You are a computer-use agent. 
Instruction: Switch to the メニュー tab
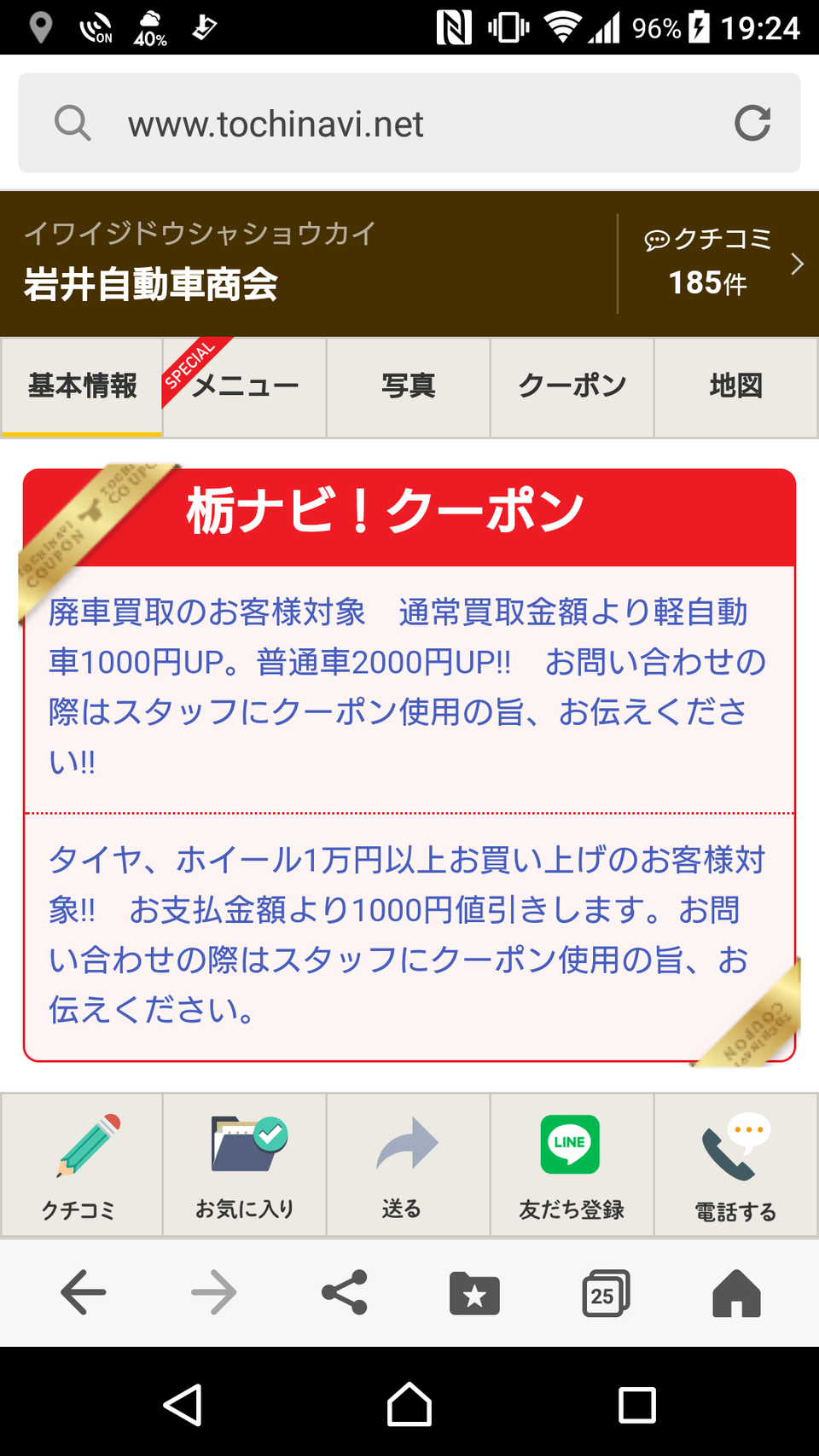245,386
